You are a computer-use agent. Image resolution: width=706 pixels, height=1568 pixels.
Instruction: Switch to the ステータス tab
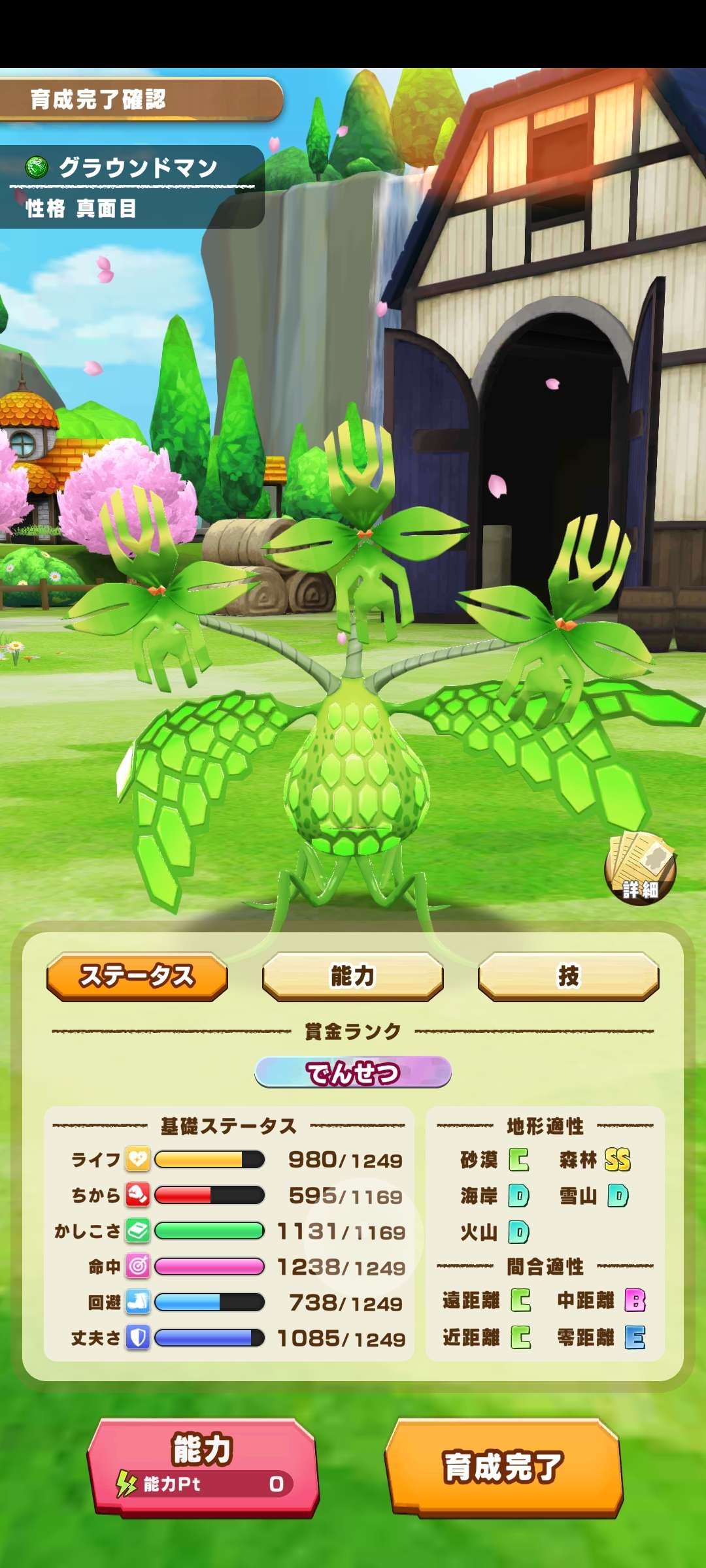coord(137,976)
